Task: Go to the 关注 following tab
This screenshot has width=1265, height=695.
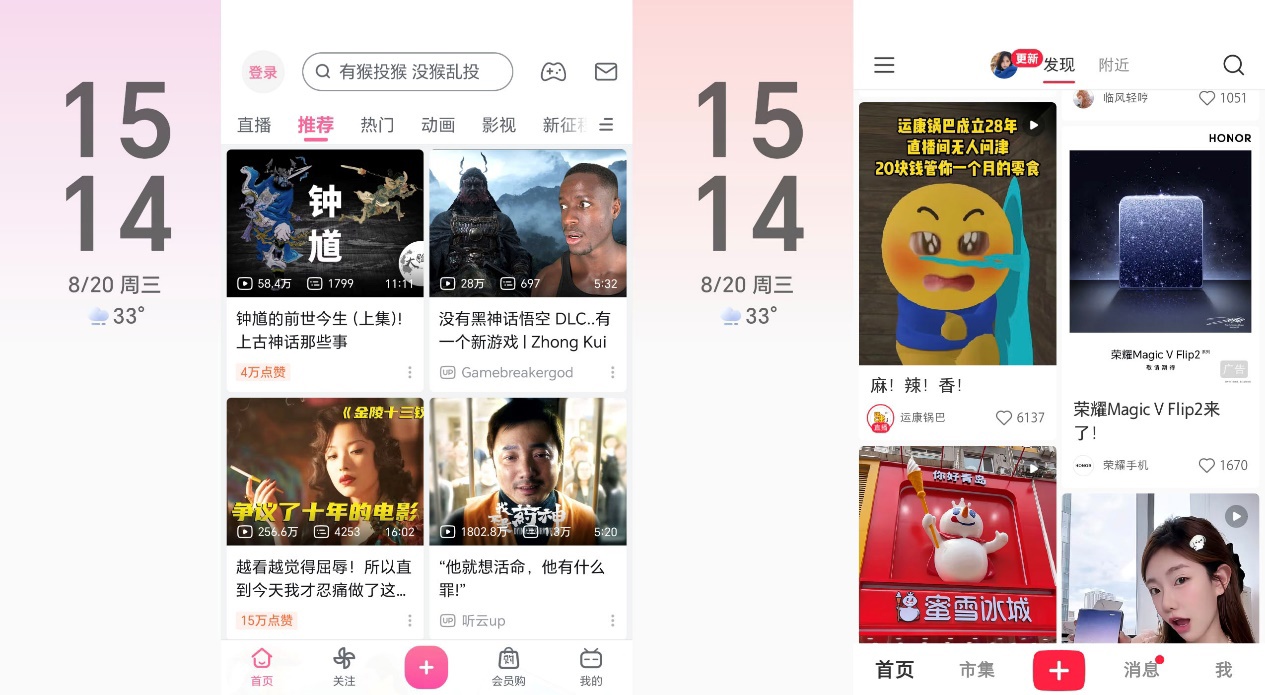Action: [344, 666]
